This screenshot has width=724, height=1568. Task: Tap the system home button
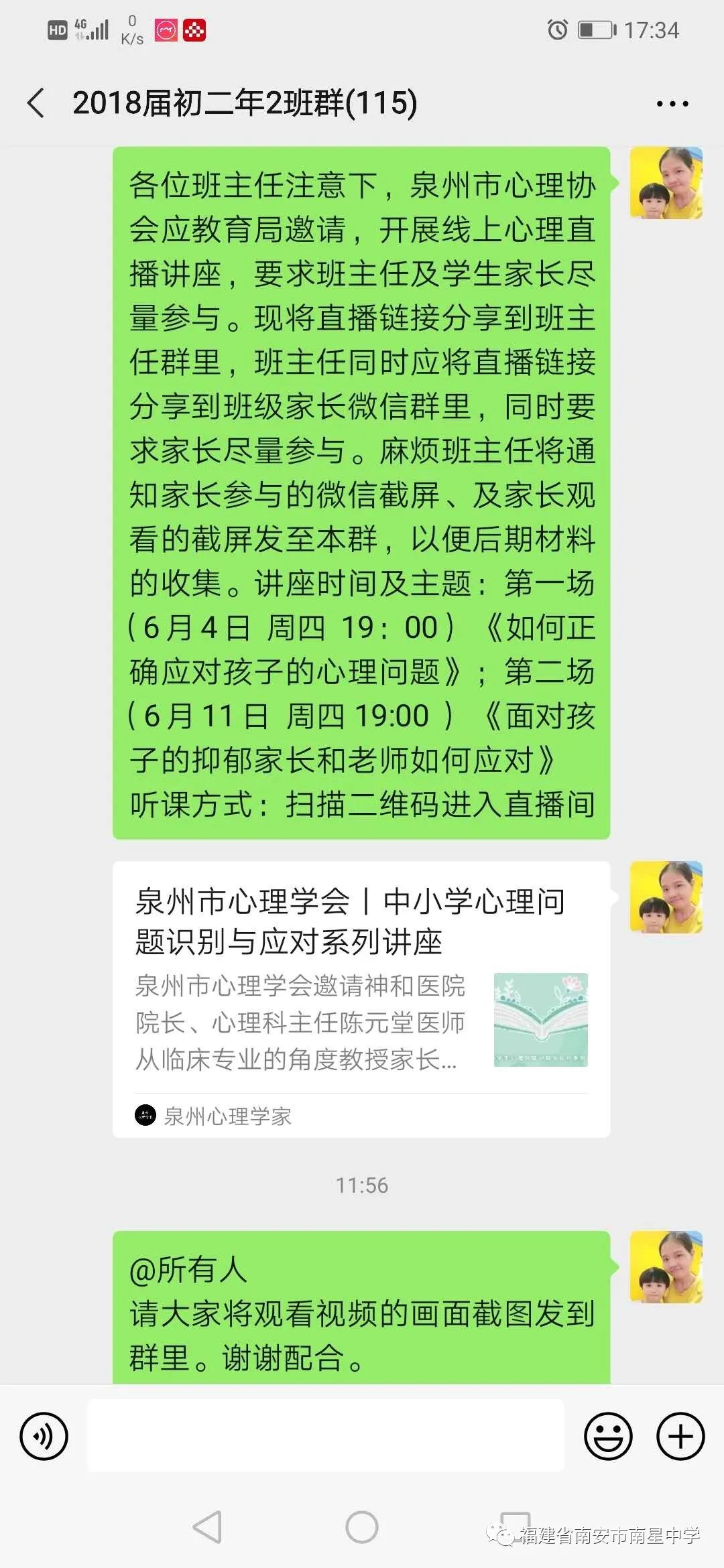click(x=362, y=1528)
